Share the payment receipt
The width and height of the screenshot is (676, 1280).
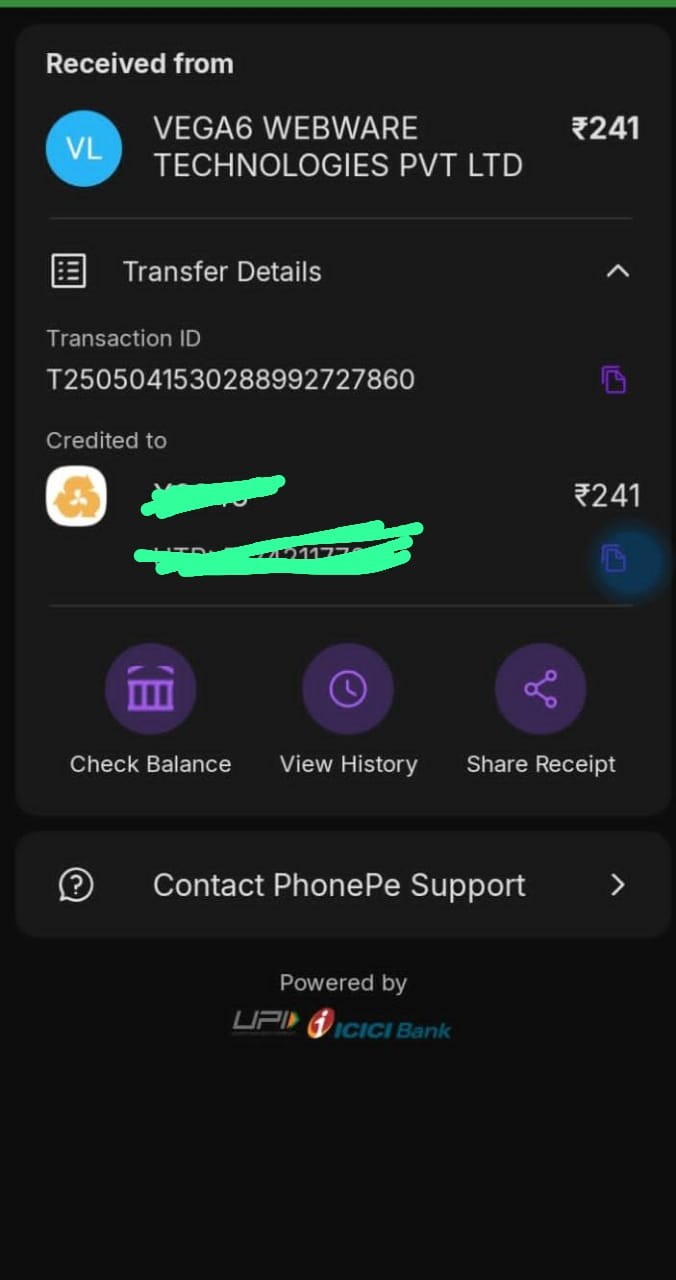coord(540,690)
